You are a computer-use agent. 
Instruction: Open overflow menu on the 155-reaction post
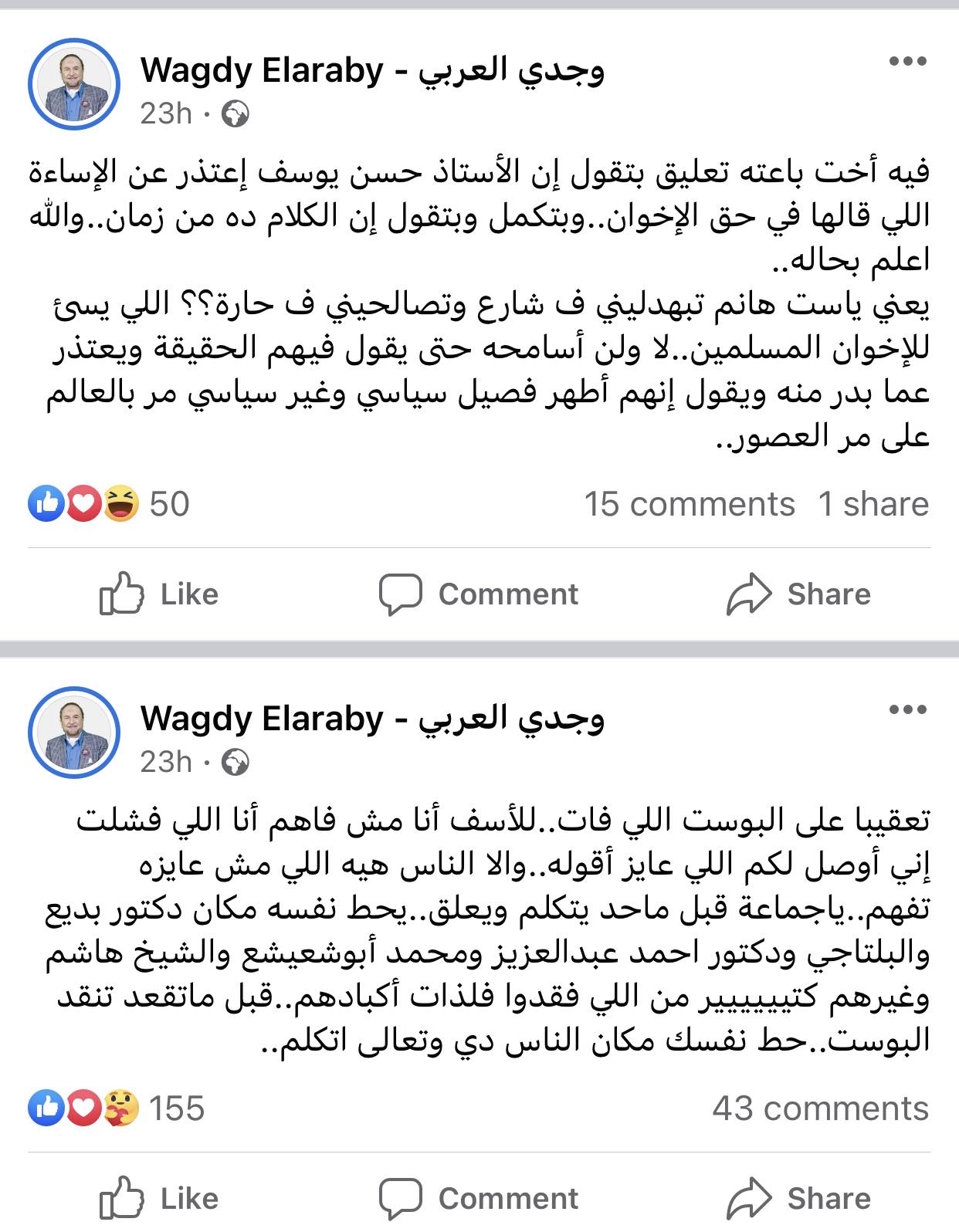(x=906, y=709)
